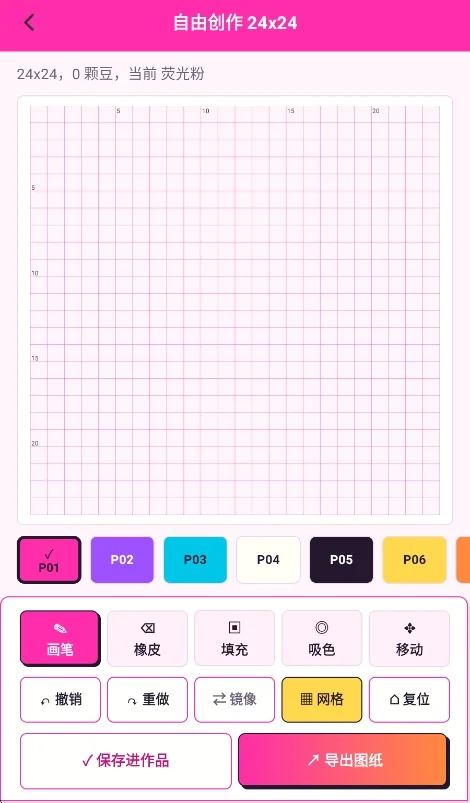The width and height of the screenshot is (470, 803).
Task: Pick the P03 cyan swatch
Action: pos(195,560)
